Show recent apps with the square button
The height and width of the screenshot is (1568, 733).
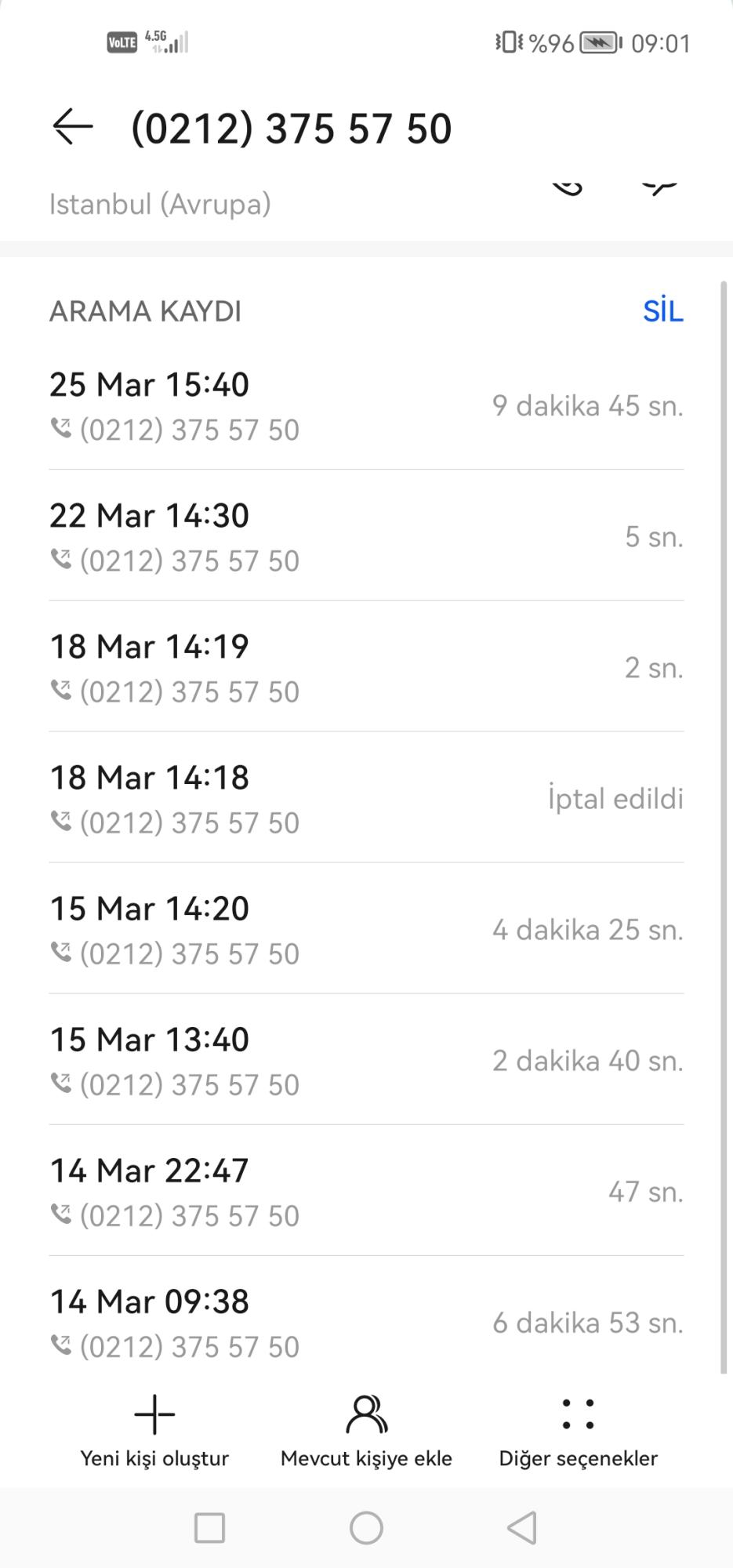(209, 1527)
